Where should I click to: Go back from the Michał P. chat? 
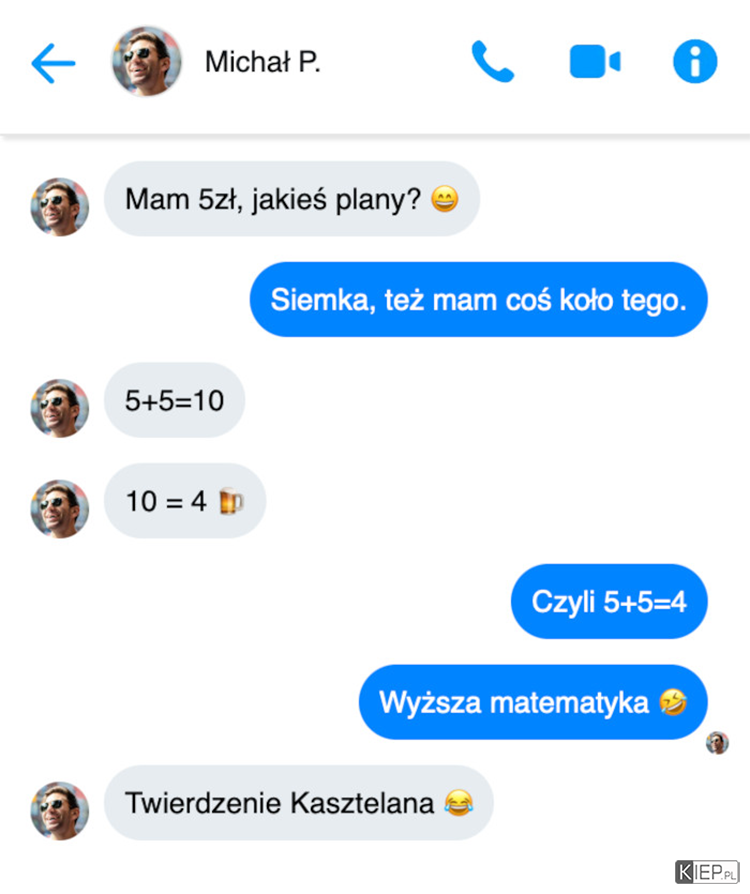[x=54, y=63]
